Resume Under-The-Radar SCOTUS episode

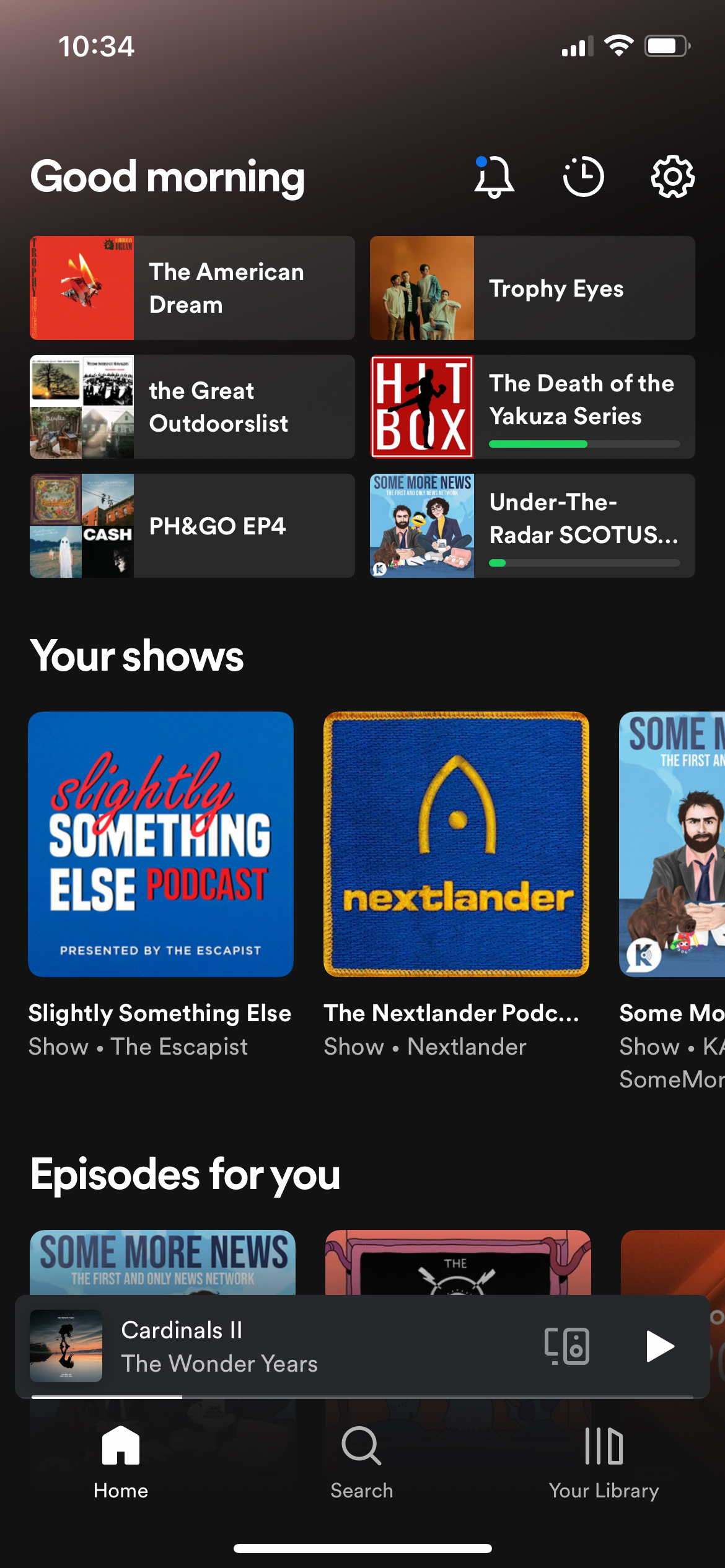pos(532,526)
